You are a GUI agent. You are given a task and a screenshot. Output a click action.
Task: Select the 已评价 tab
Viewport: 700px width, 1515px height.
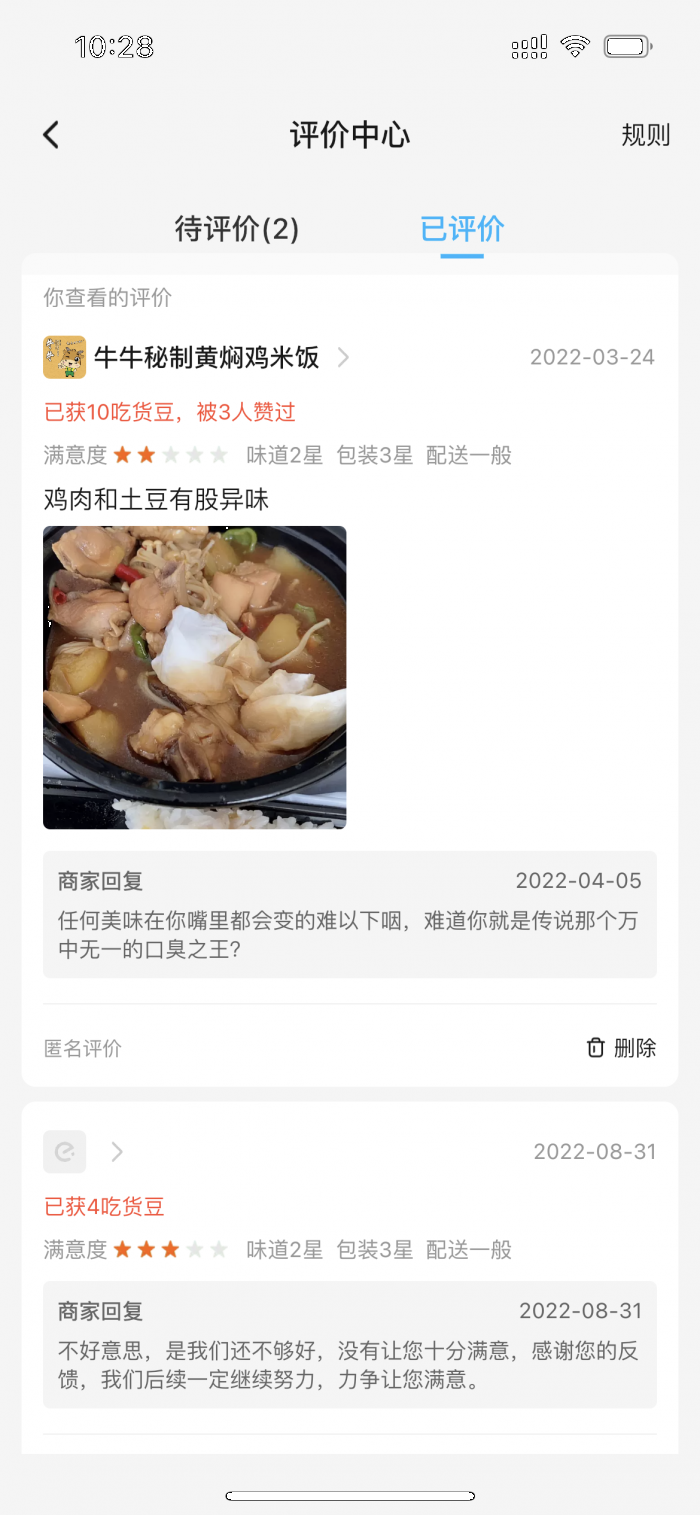tap(462, 229)
